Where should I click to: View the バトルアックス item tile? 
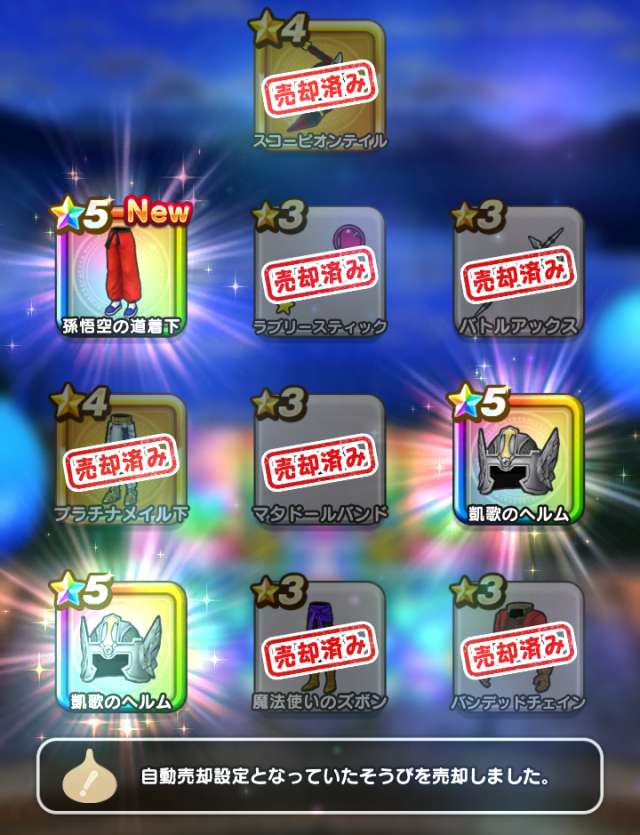(518, 271)
